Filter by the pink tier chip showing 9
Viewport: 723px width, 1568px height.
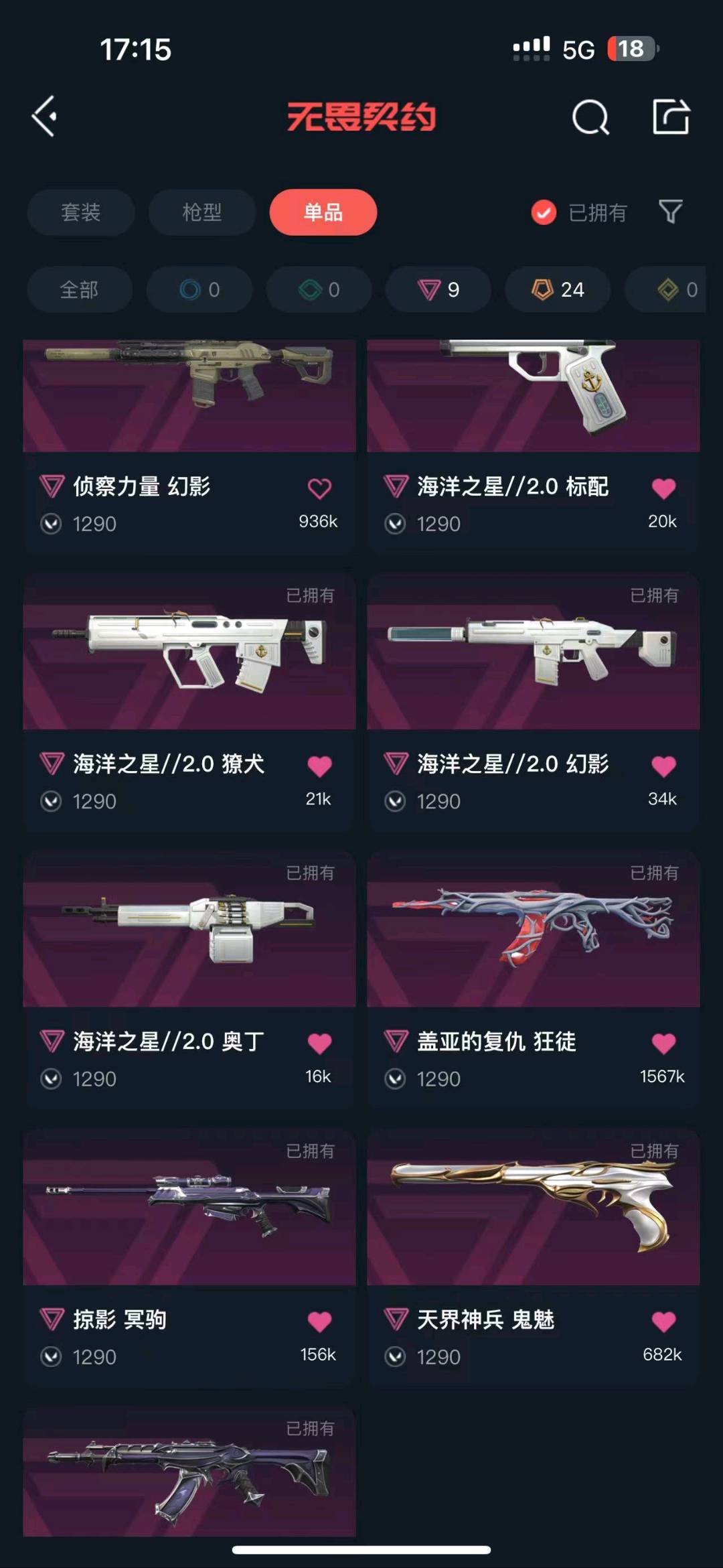(438, 289)
